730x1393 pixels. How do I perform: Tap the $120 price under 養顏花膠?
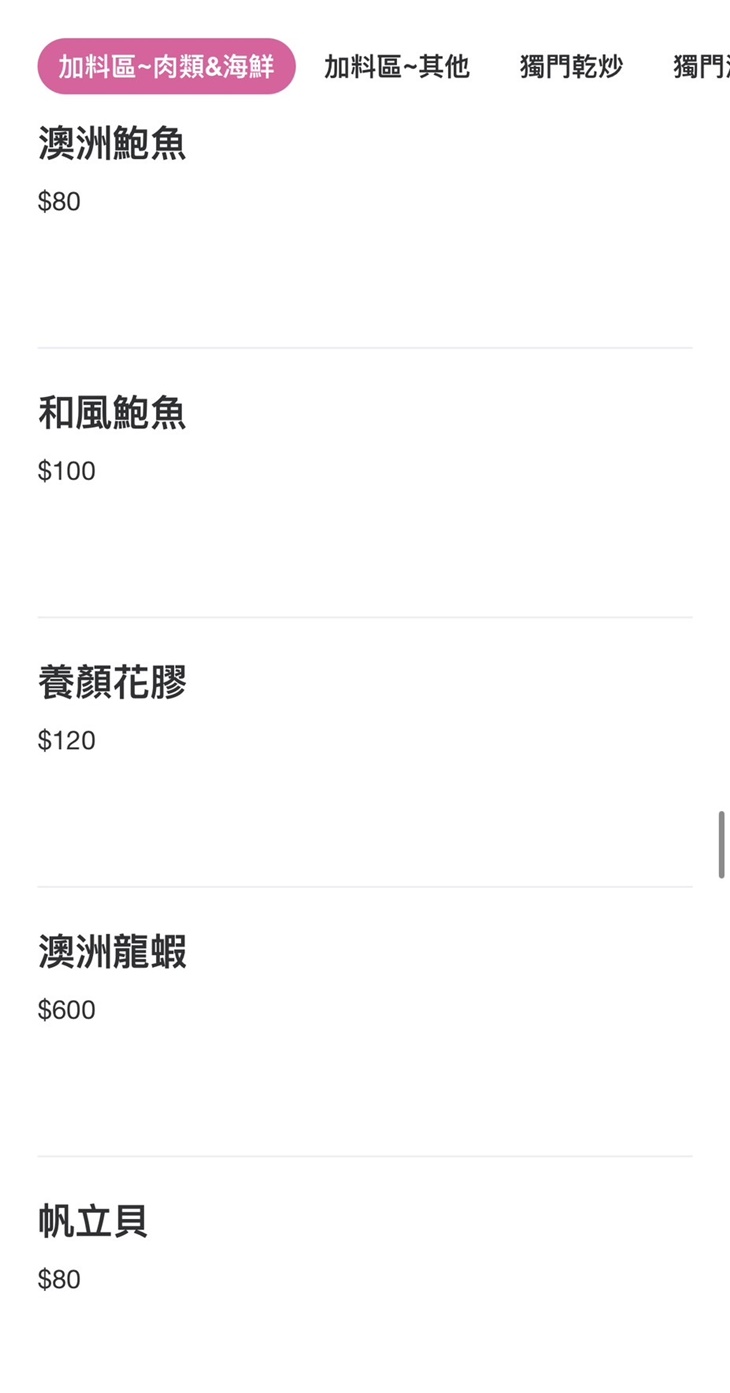coord(66,740)
